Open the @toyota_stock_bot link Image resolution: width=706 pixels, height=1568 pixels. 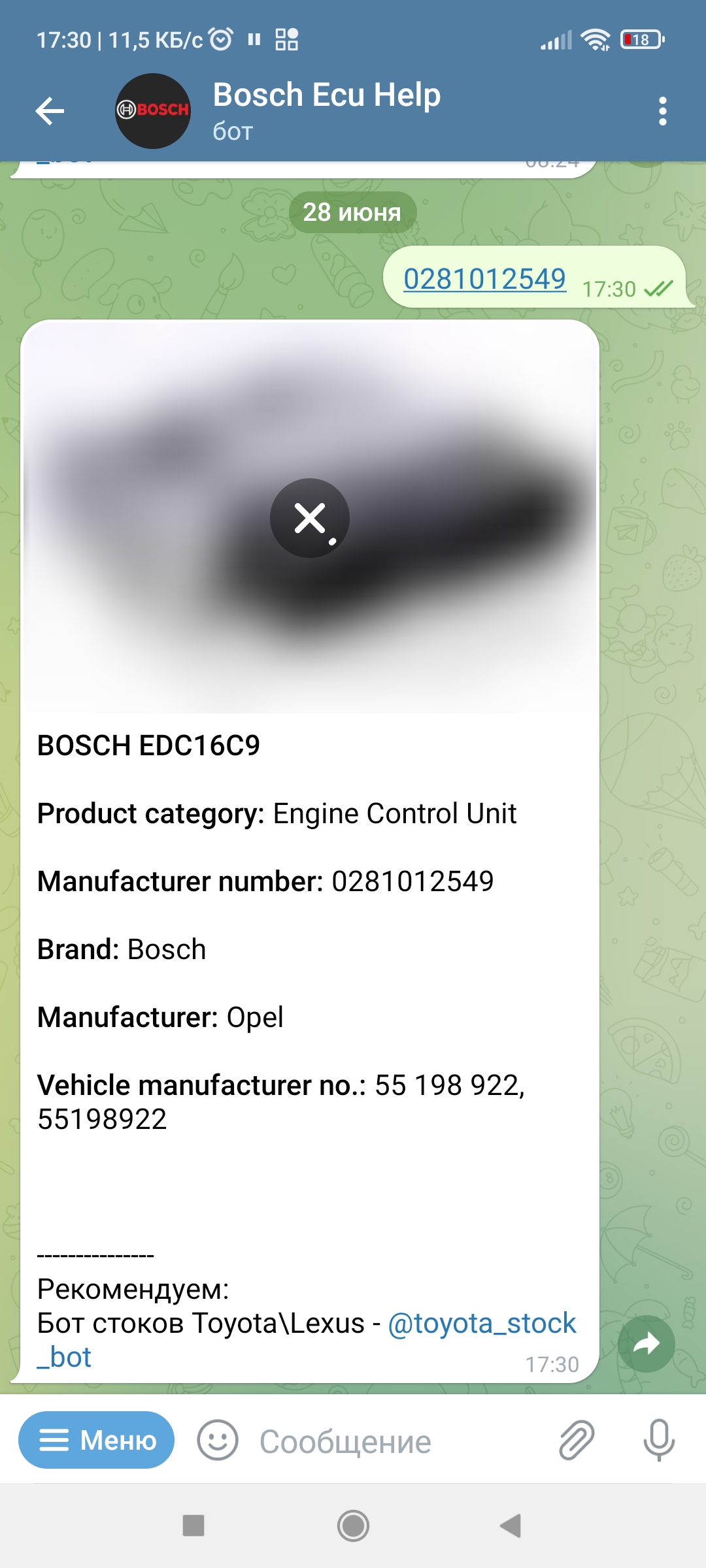(x=482, y=1324)
